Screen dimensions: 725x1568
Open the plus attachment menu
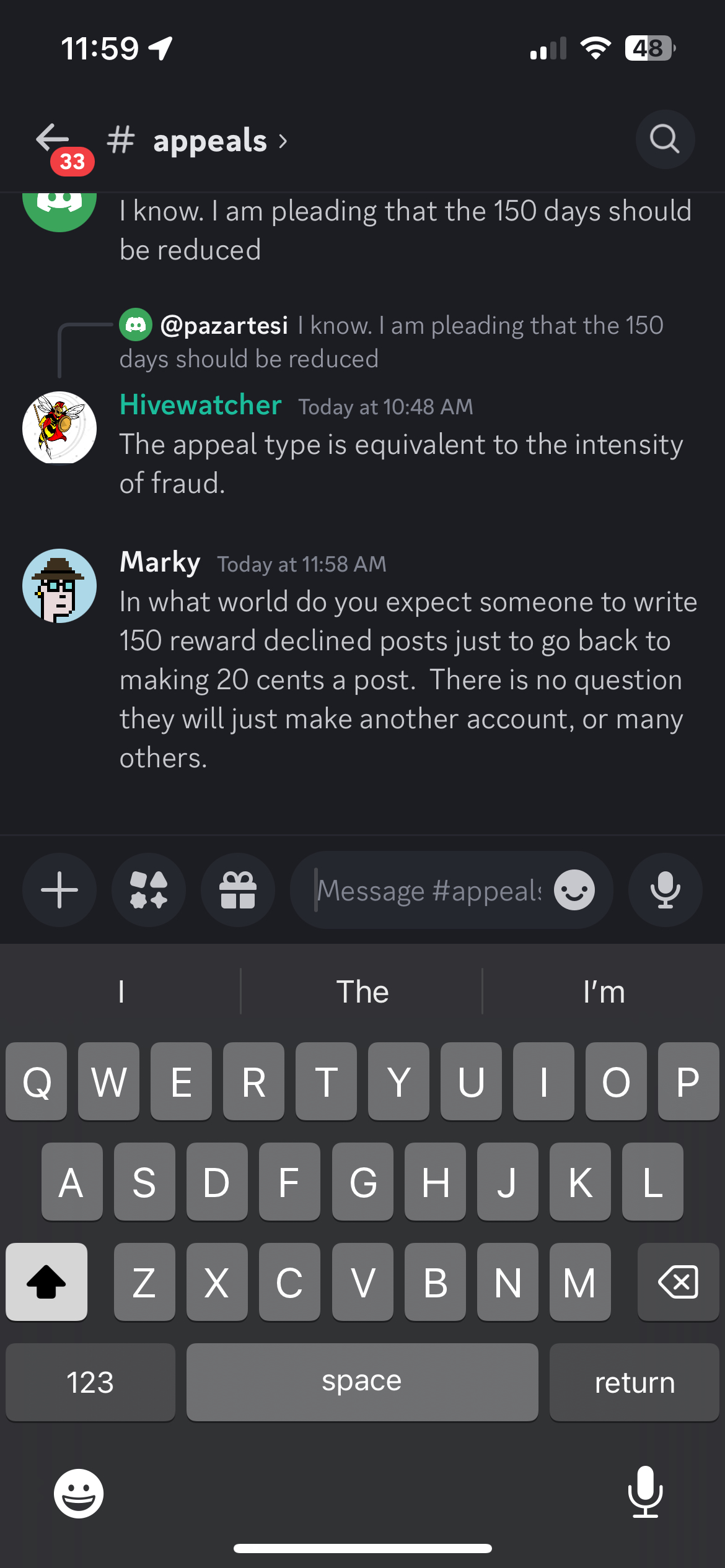pos(59,890)
